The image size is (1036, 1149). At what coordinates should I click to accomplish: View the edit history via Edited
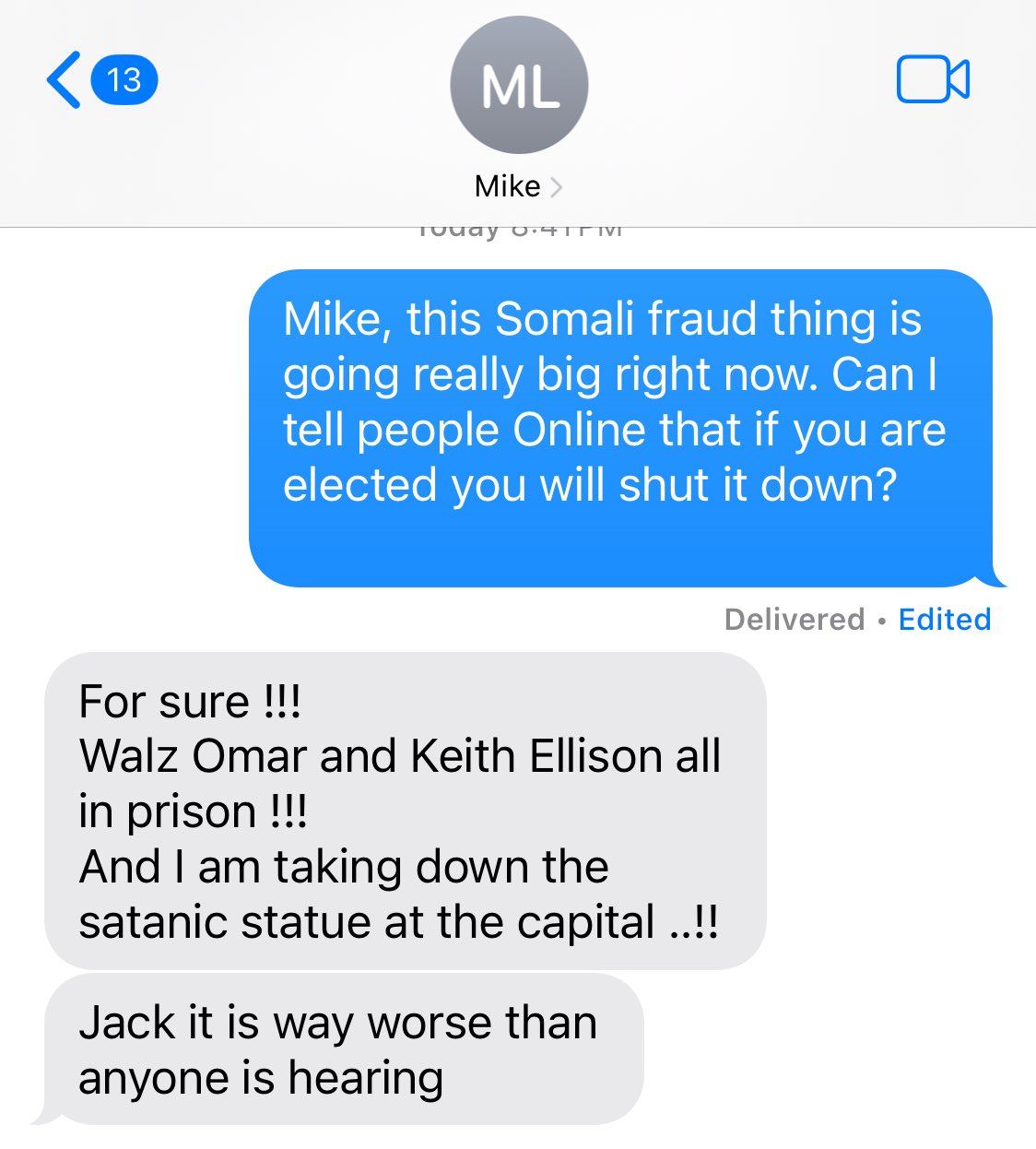tap(944, 619)
